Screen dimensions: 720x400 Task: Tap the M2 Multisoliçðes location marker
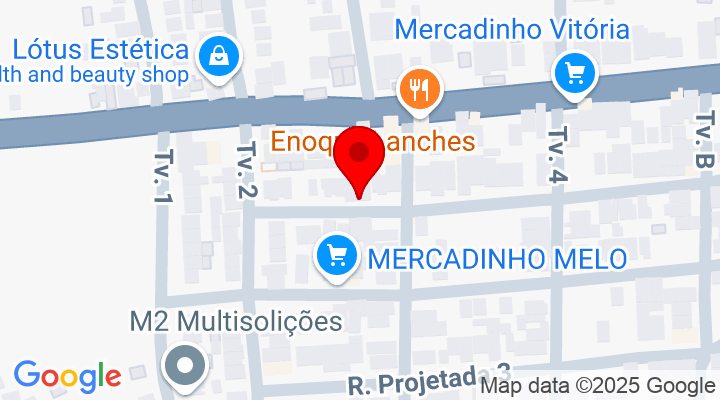(x=185, y=365)
